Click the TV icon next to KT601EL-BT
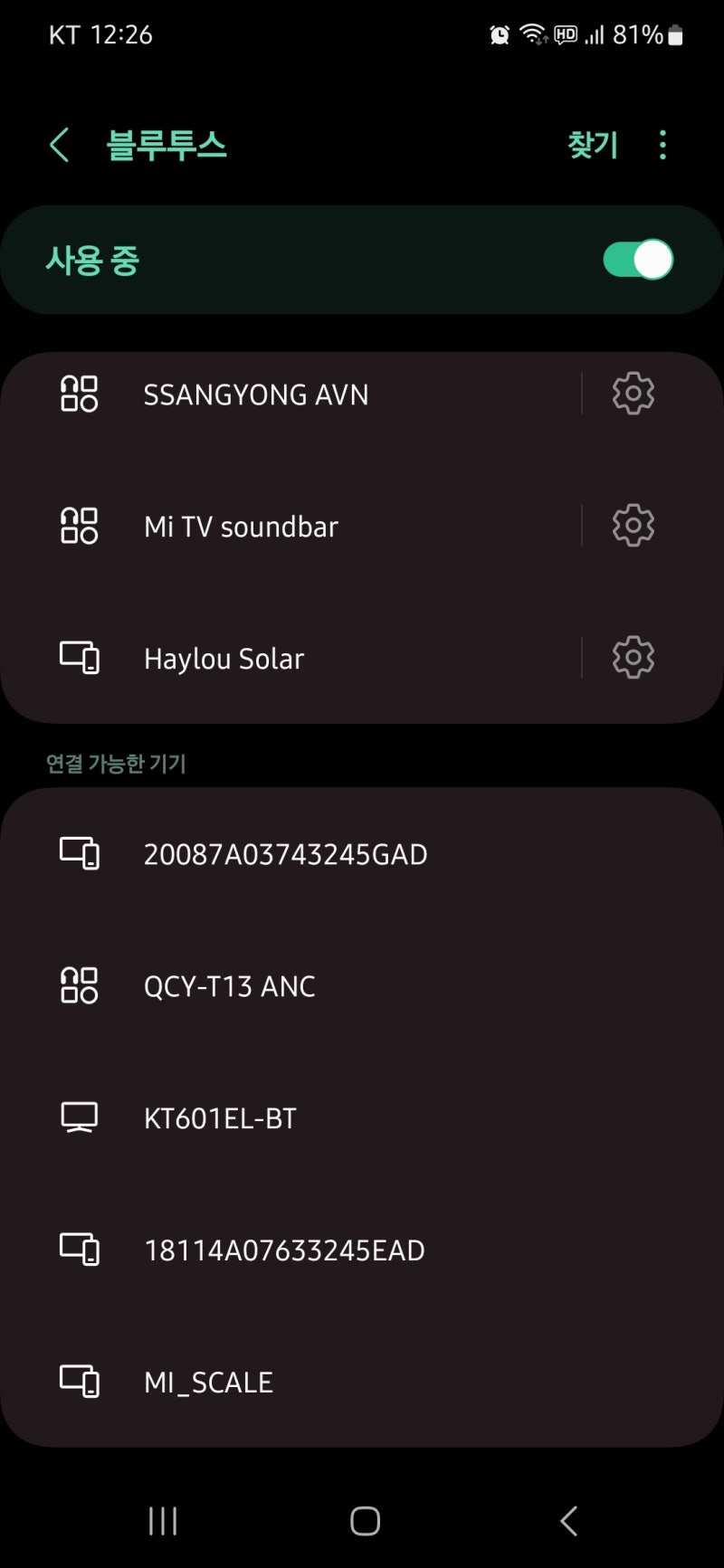 click(79, 1117)
